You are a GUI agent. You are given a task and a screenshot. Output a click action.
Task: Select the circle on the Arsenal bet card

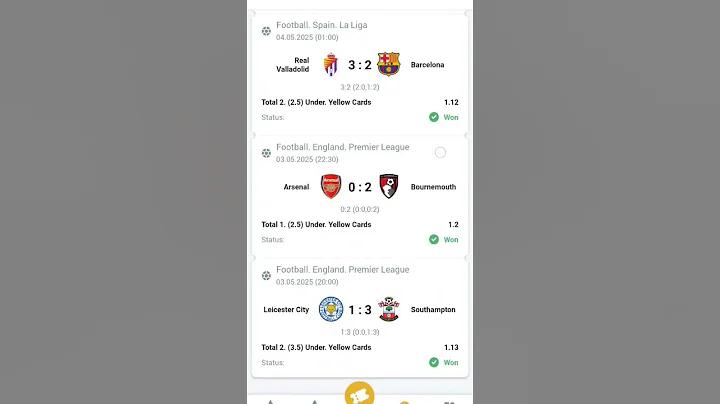coord(440,152)
